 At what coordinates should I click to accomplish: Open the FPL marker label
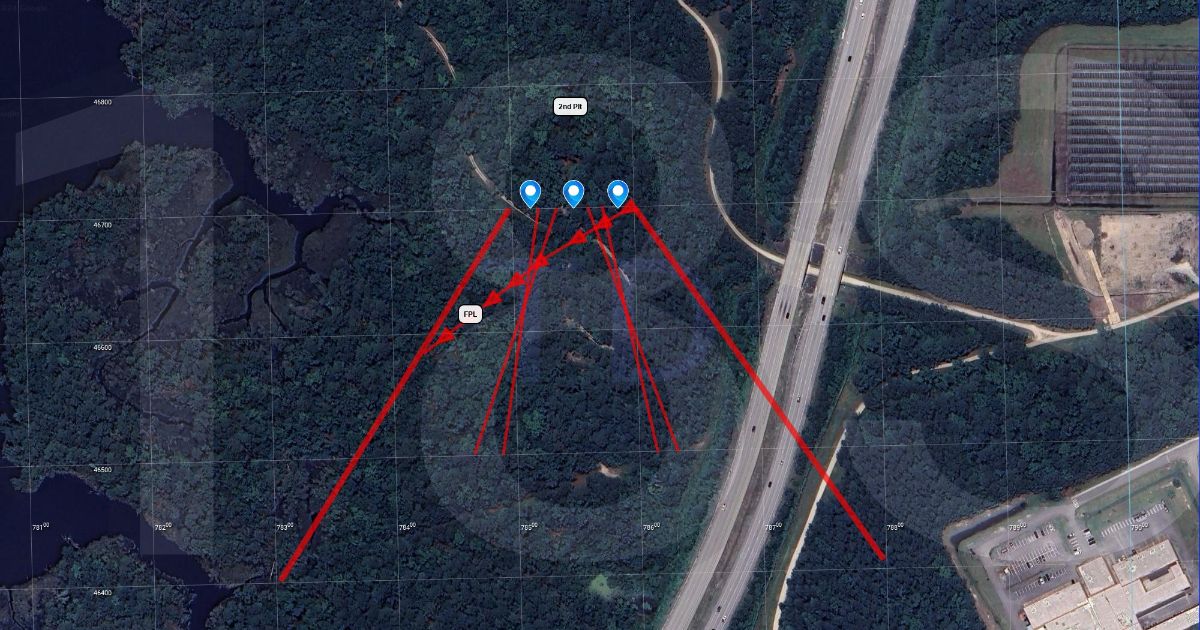point(470,314)
